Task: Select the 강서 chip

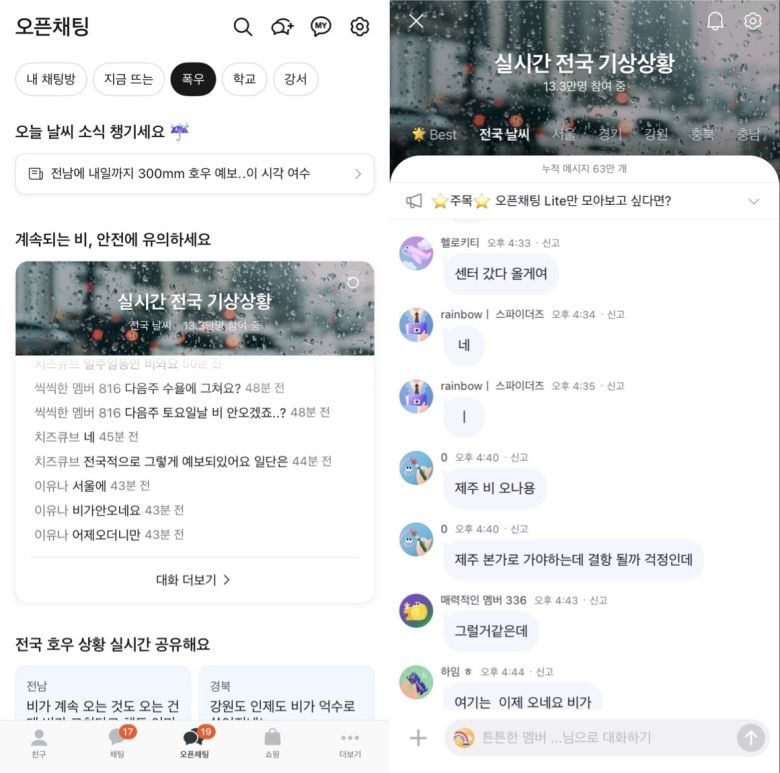Action: [295, 79]
